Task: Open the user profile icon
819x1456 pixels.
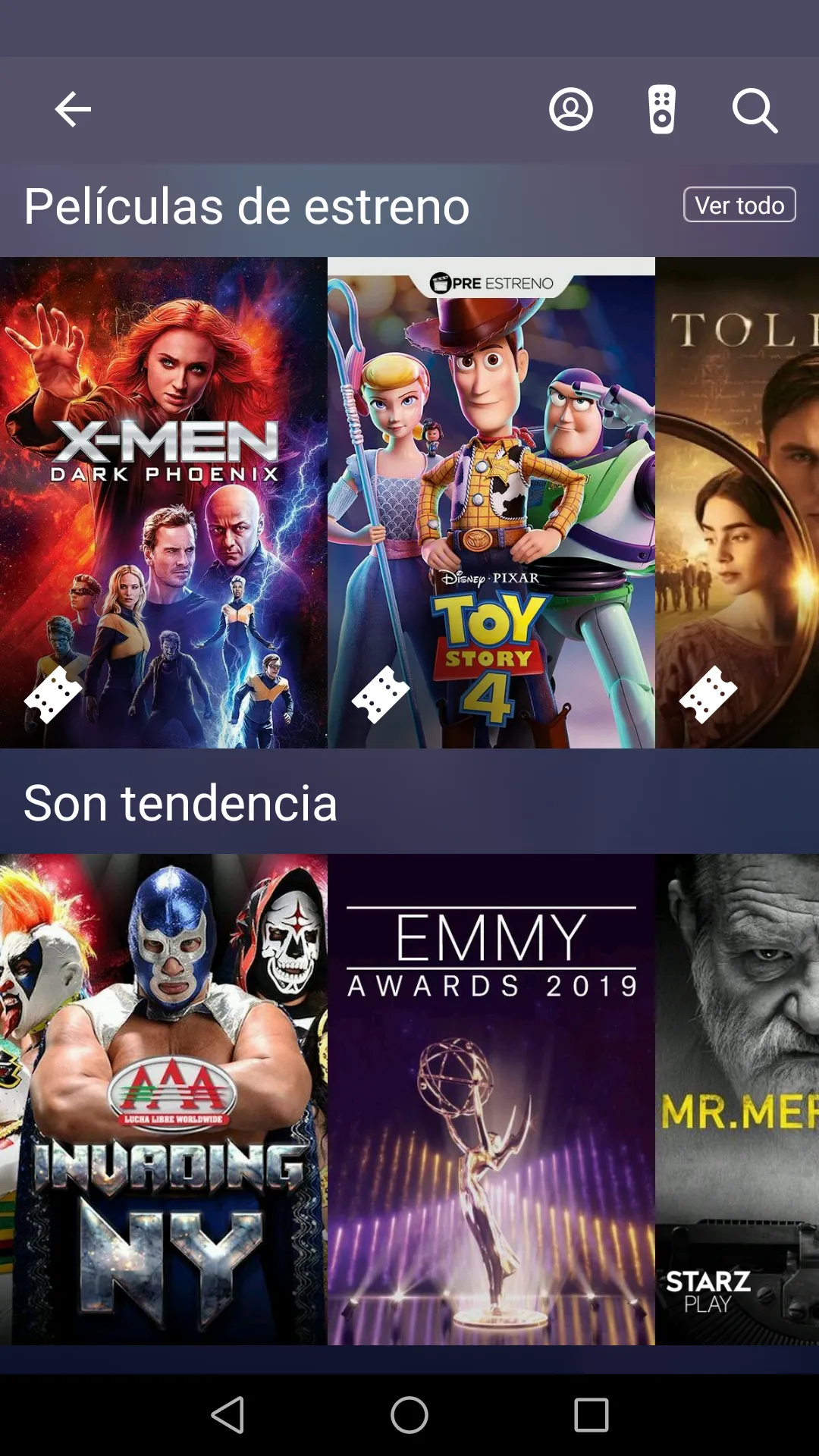Action: 570,110
